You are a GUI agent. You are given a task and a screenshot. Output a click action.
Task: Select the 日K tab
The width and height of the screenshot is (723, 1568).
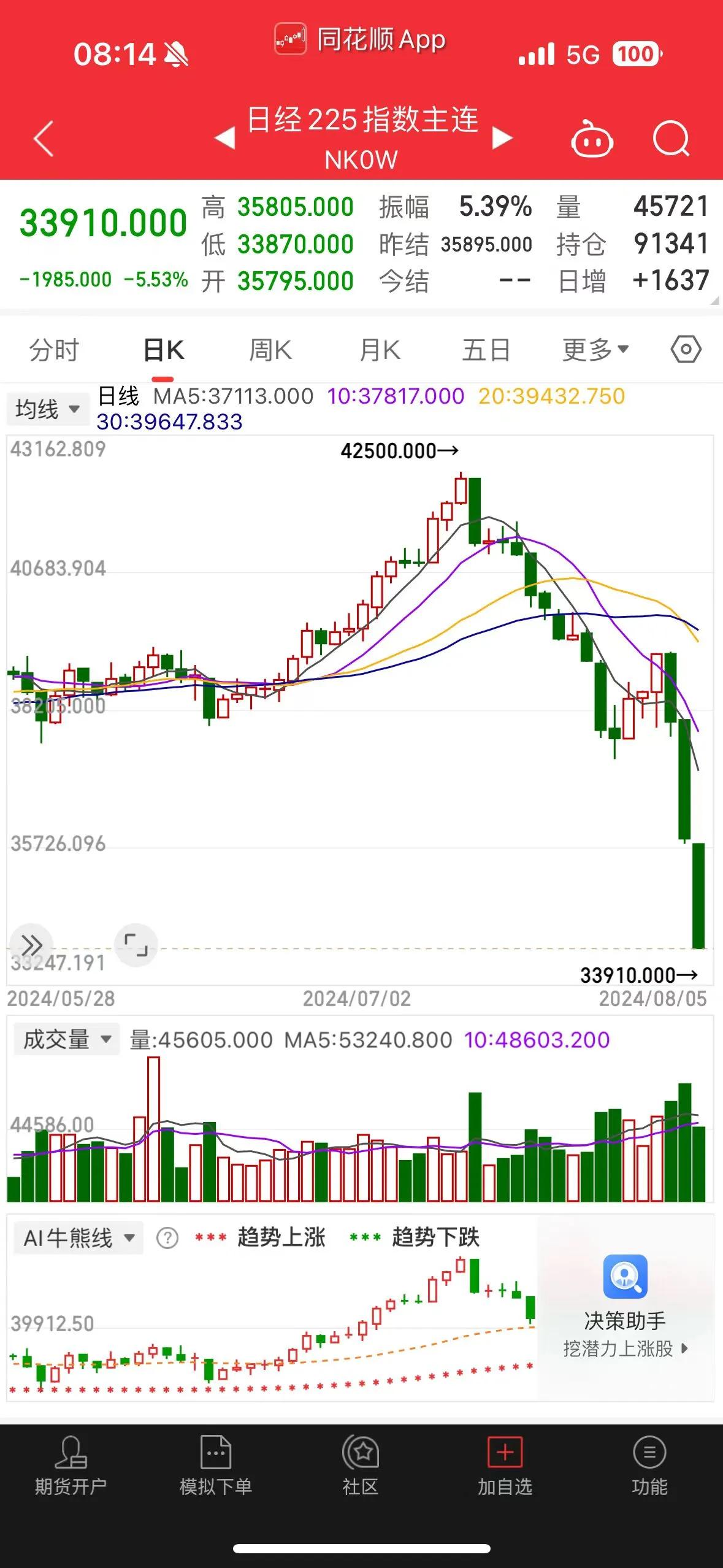pyautogui.click(x=163, y=350)
